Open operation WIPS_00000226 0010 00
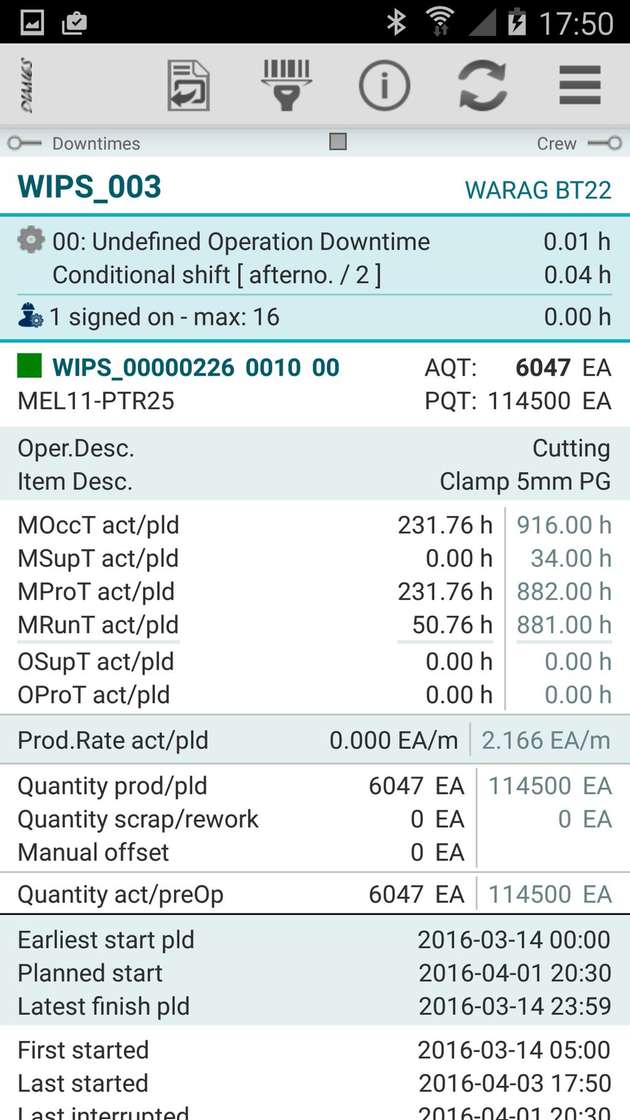 [196, 368]
